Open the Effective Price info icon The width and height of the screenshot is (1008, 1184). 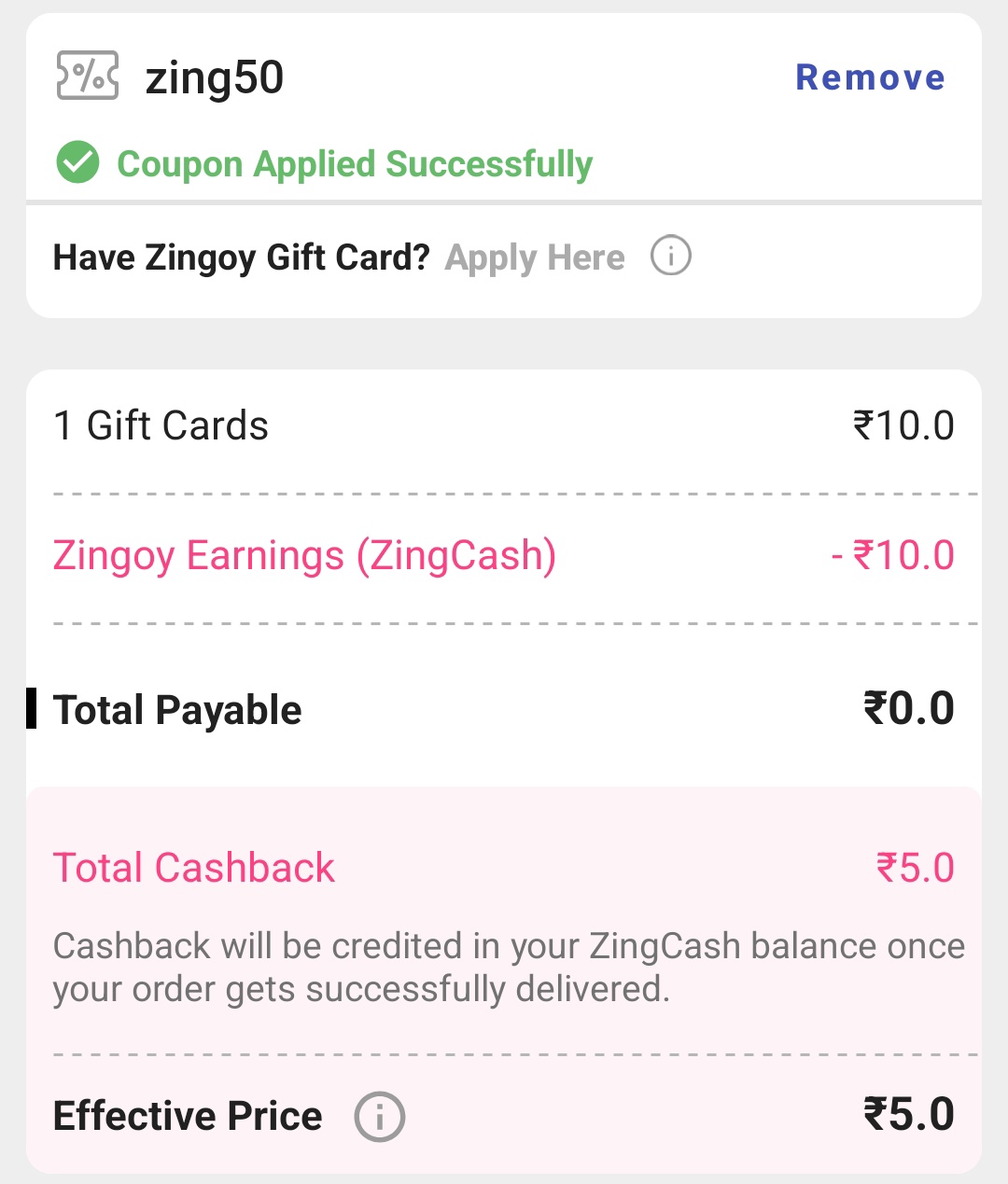pos(379,1116)
